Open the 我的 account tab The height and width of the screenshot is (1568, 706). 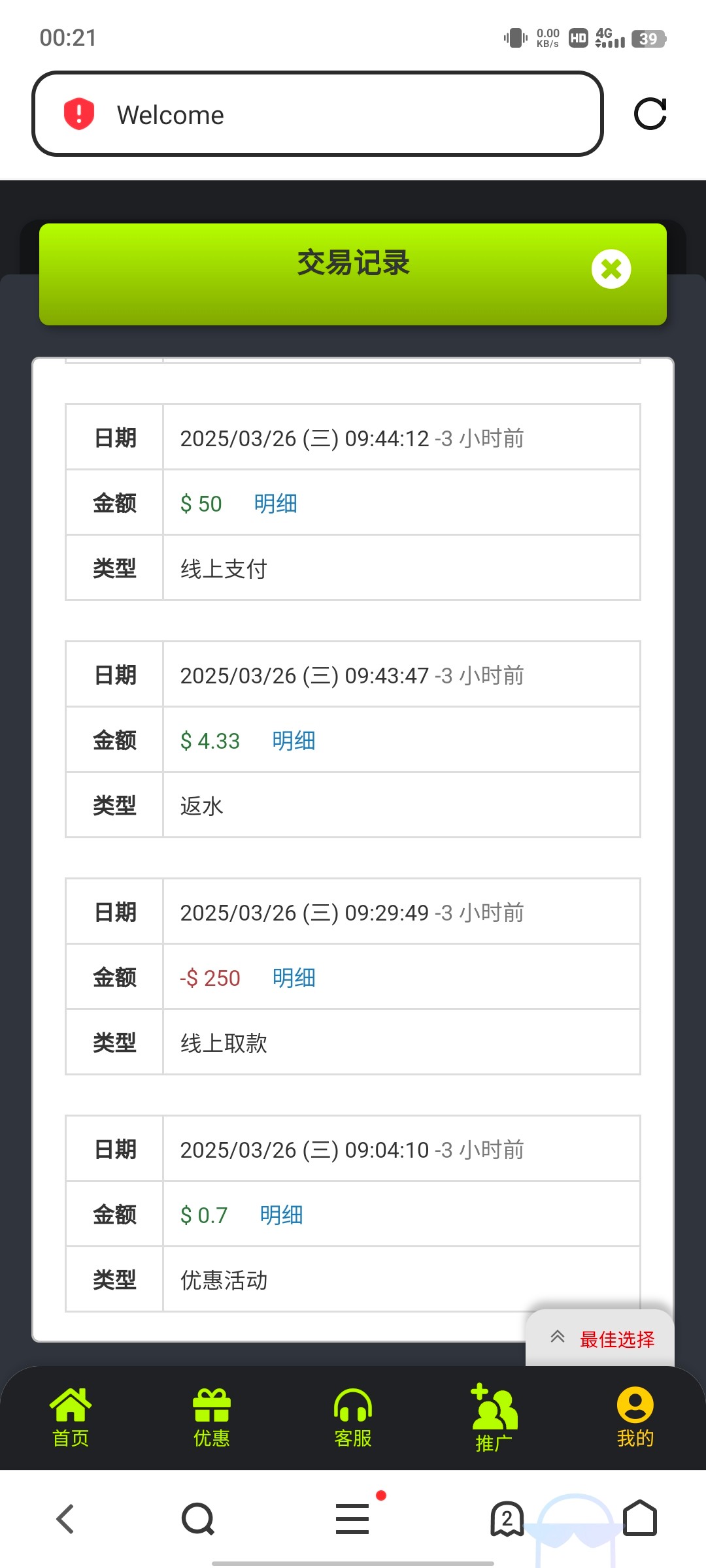pos(635,1417)
